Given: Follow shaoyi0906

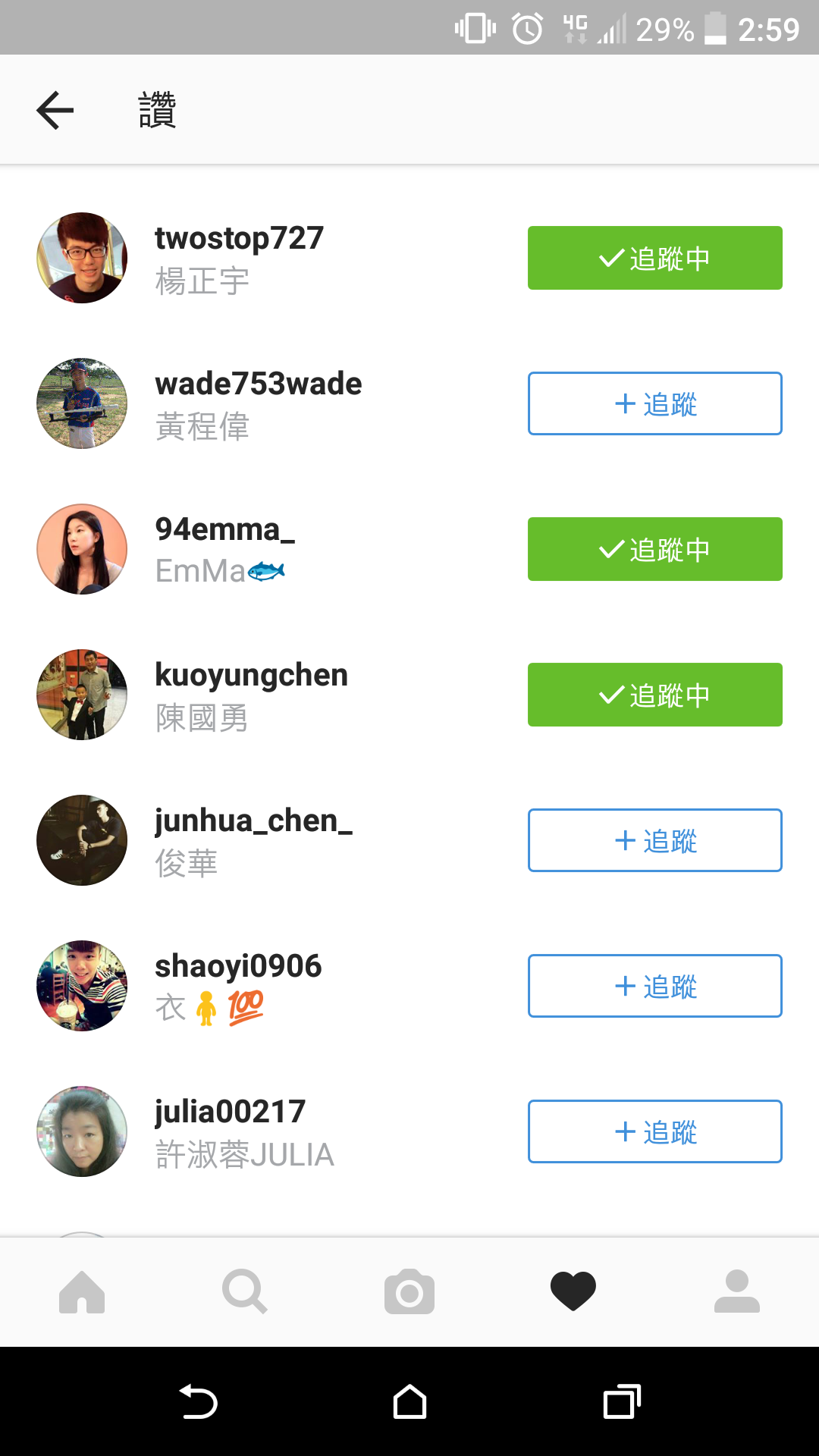Looking at the screenshot, I should [x=654, y=986].
